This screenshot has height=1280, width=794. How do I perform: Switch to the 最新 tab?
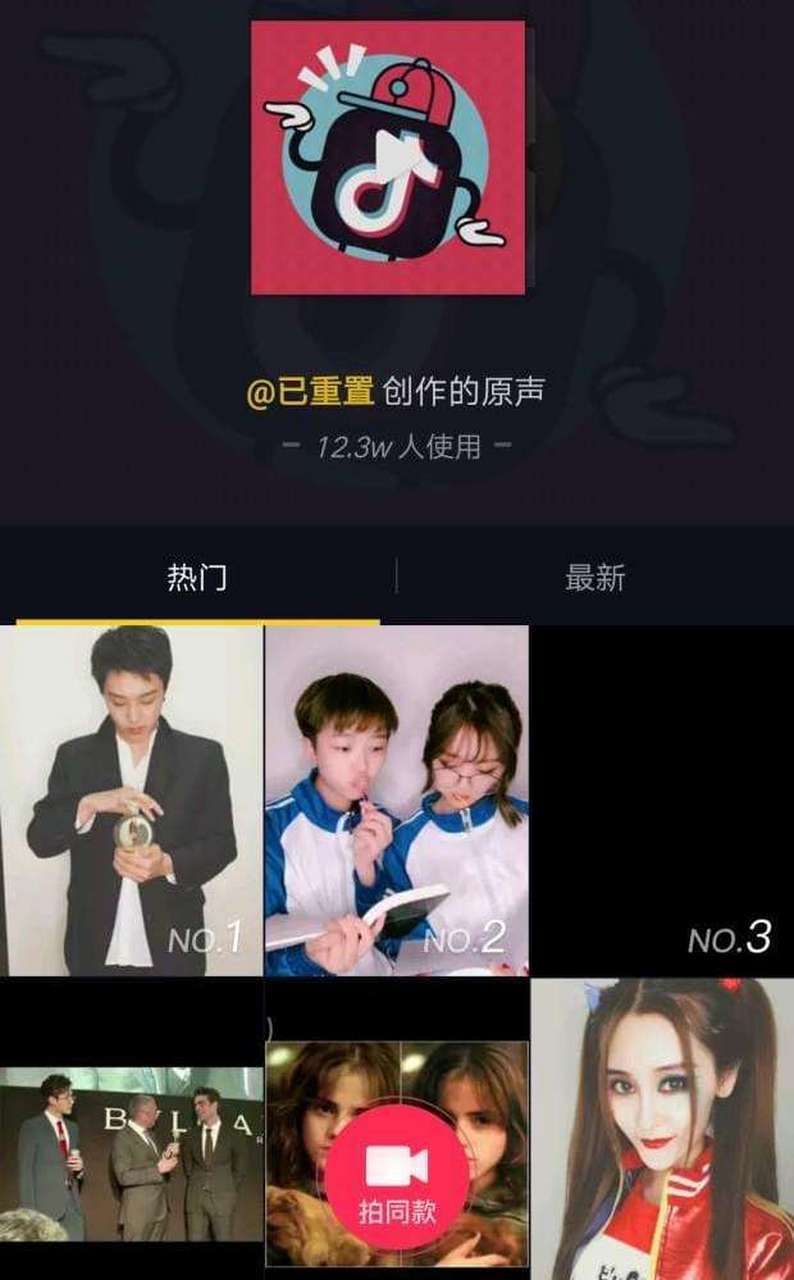[x=595, y=577]
